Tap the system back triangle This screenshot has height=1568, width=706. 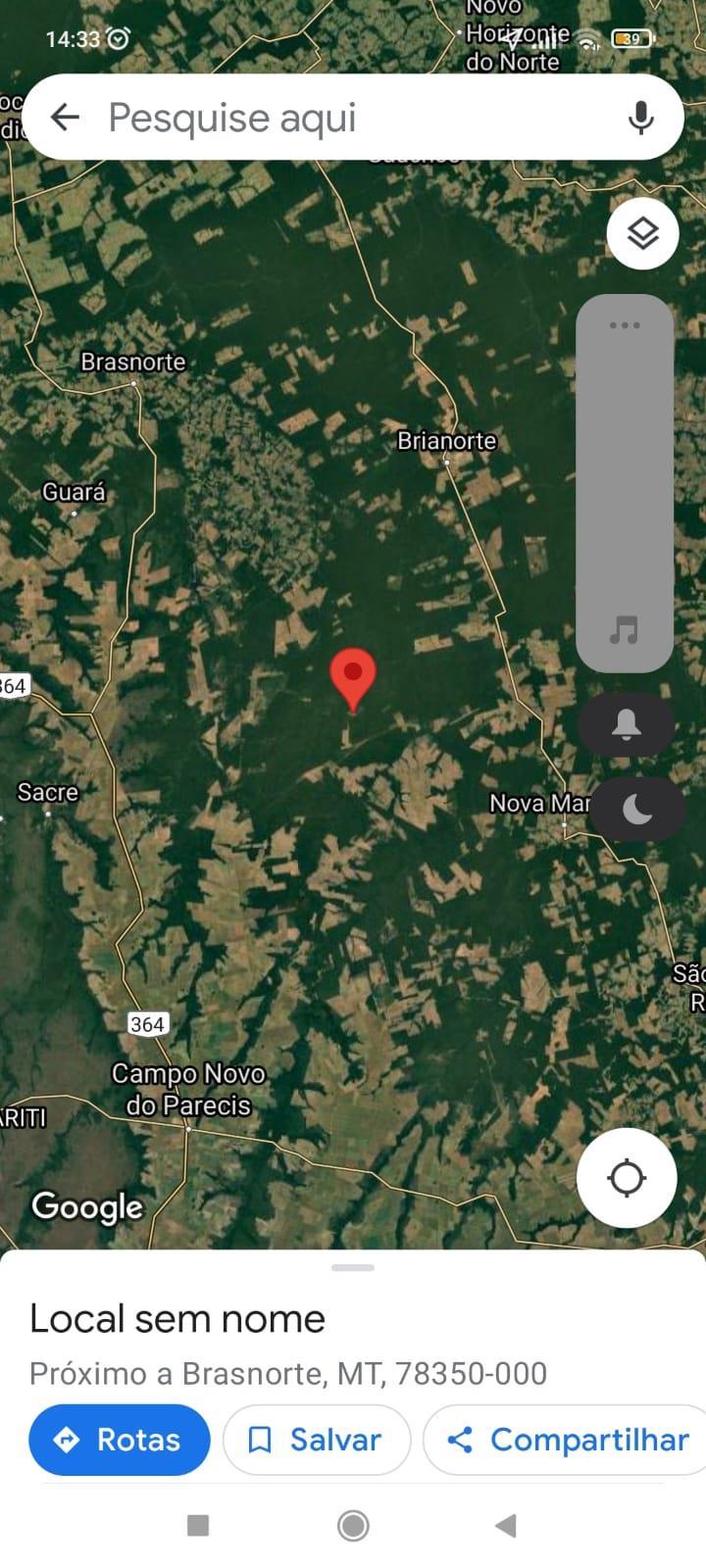506,1525
